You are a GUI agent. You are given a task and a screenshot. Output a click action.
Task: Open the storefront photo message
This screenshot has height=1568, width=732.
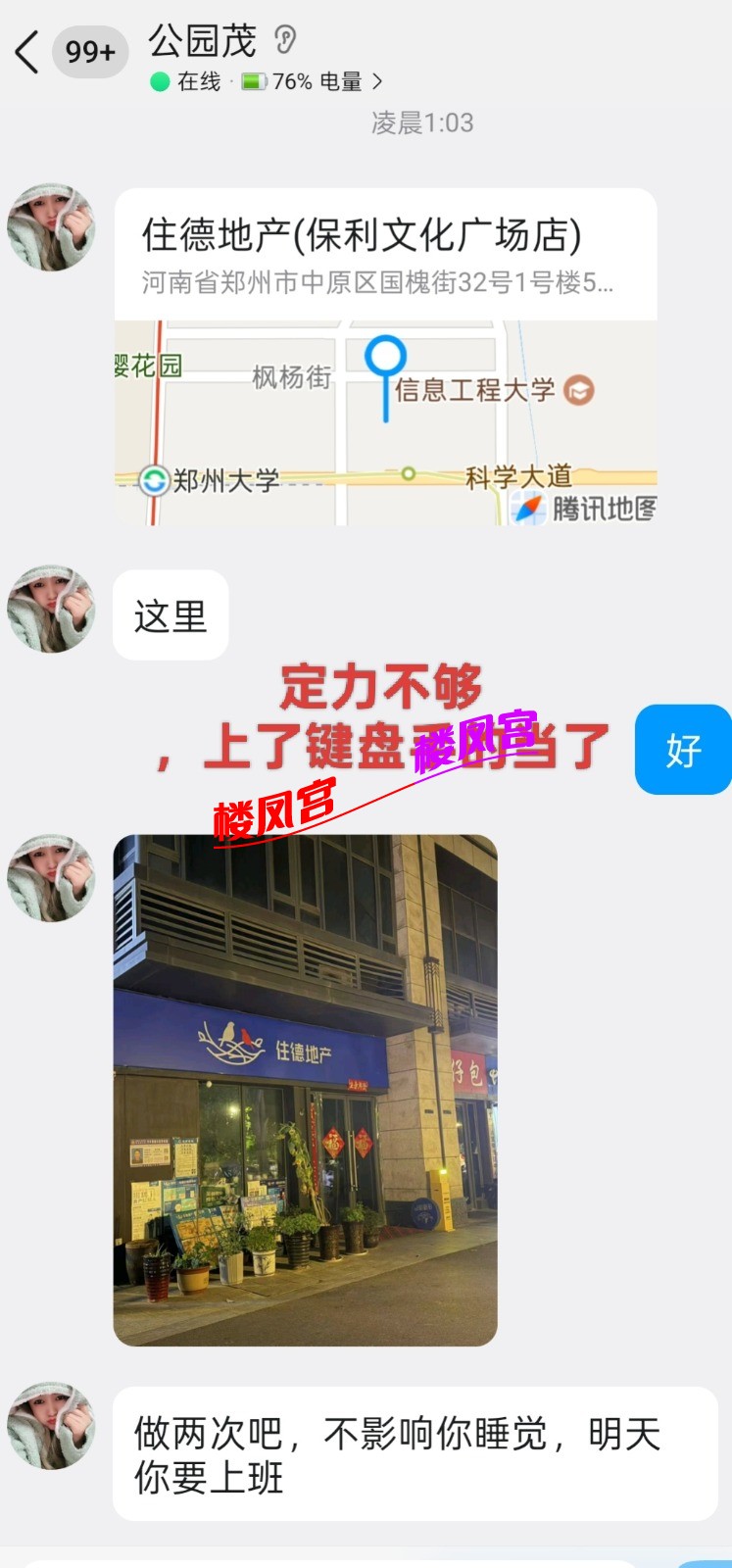306,1090
